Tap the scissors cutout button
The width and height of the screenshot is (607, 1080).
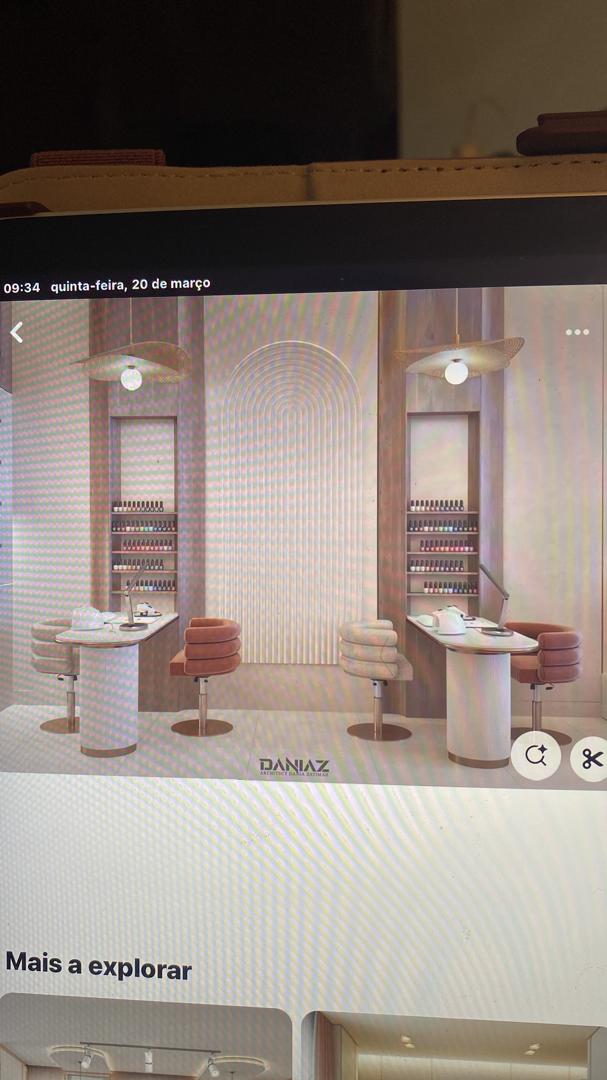pos(591,759)
